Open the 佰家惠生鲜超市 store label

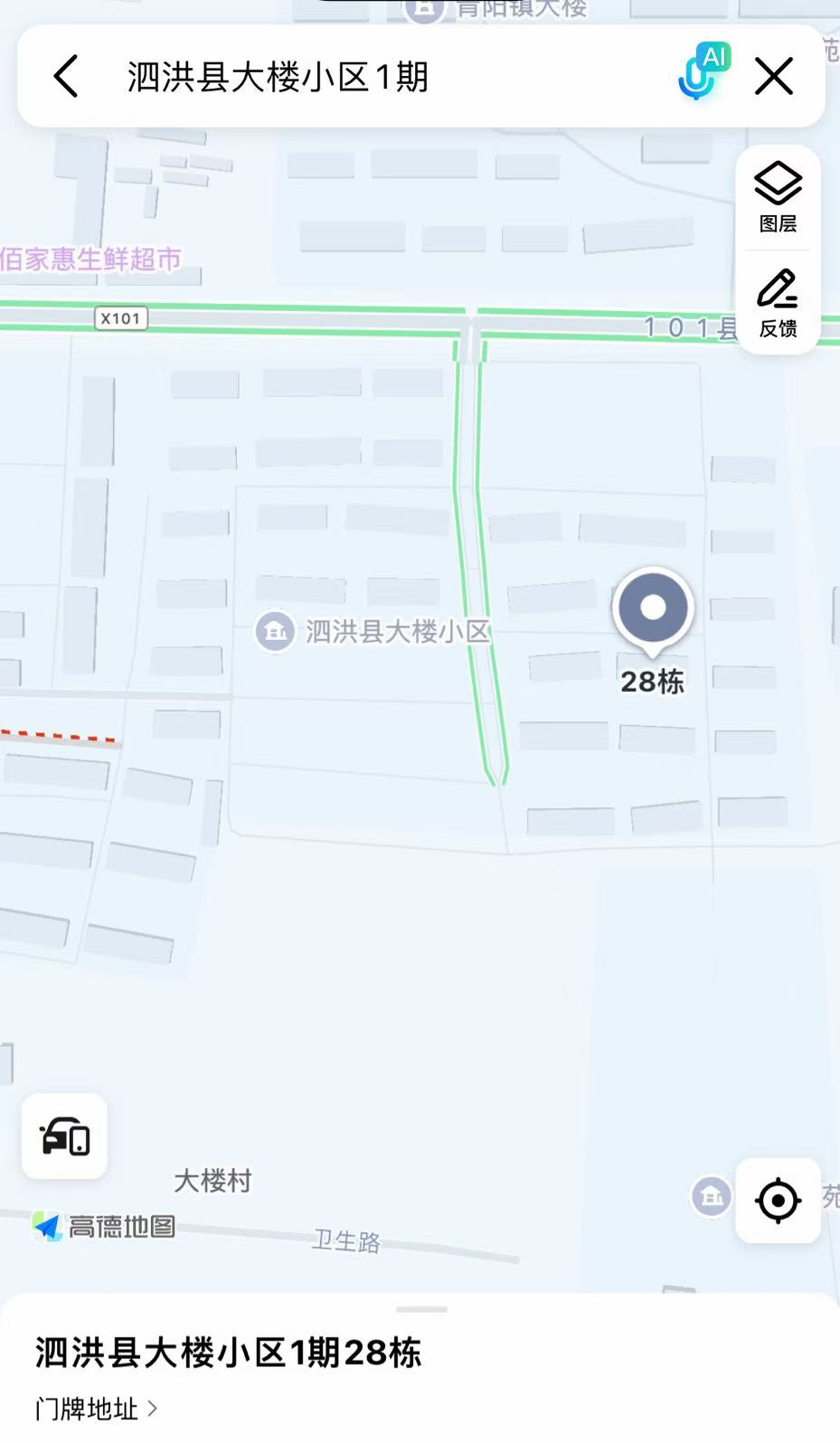click(x=90, y=260)
